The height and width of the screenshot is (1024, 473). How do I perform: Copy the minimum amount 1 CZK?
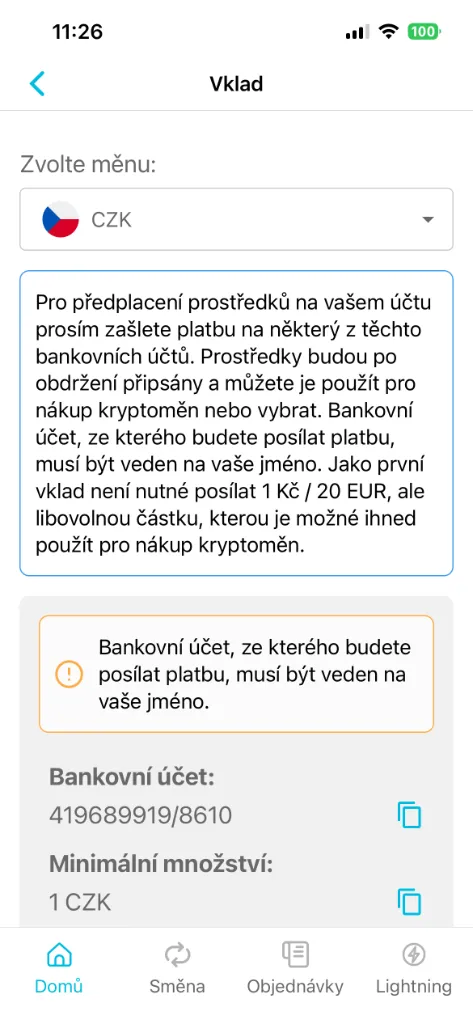pyautogui.click(x=410, y=902)
